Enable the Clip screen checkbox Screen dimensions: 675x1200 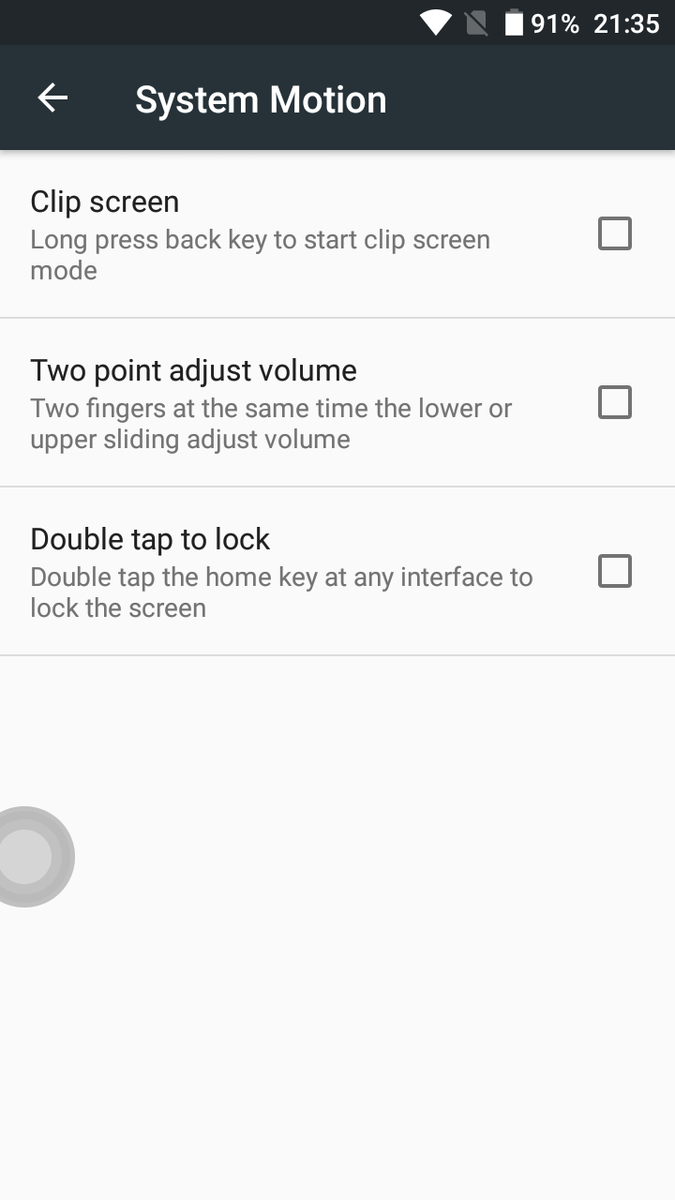click(614, 234)
